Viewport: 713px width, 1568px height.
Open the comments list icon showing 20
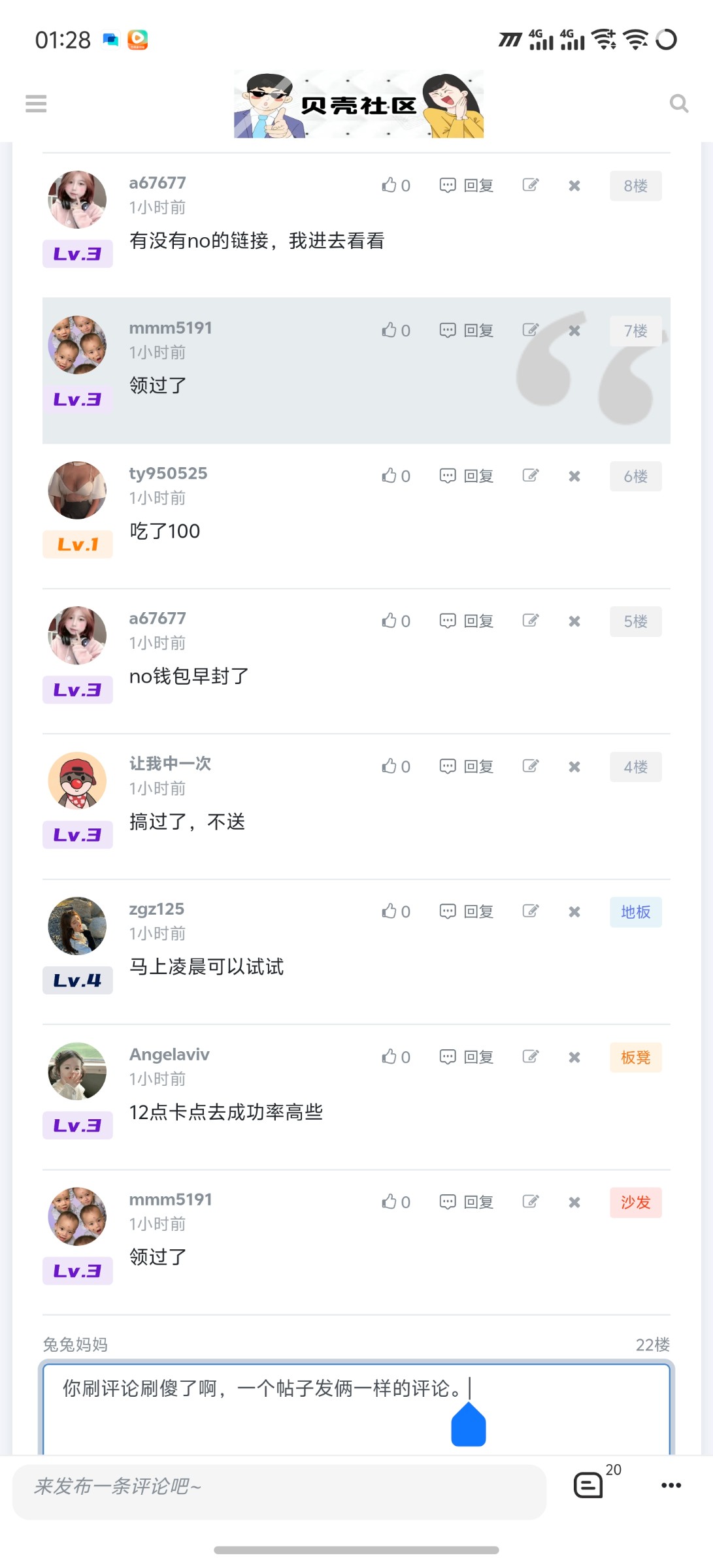pyautogui.click(x=589, y=1486)
